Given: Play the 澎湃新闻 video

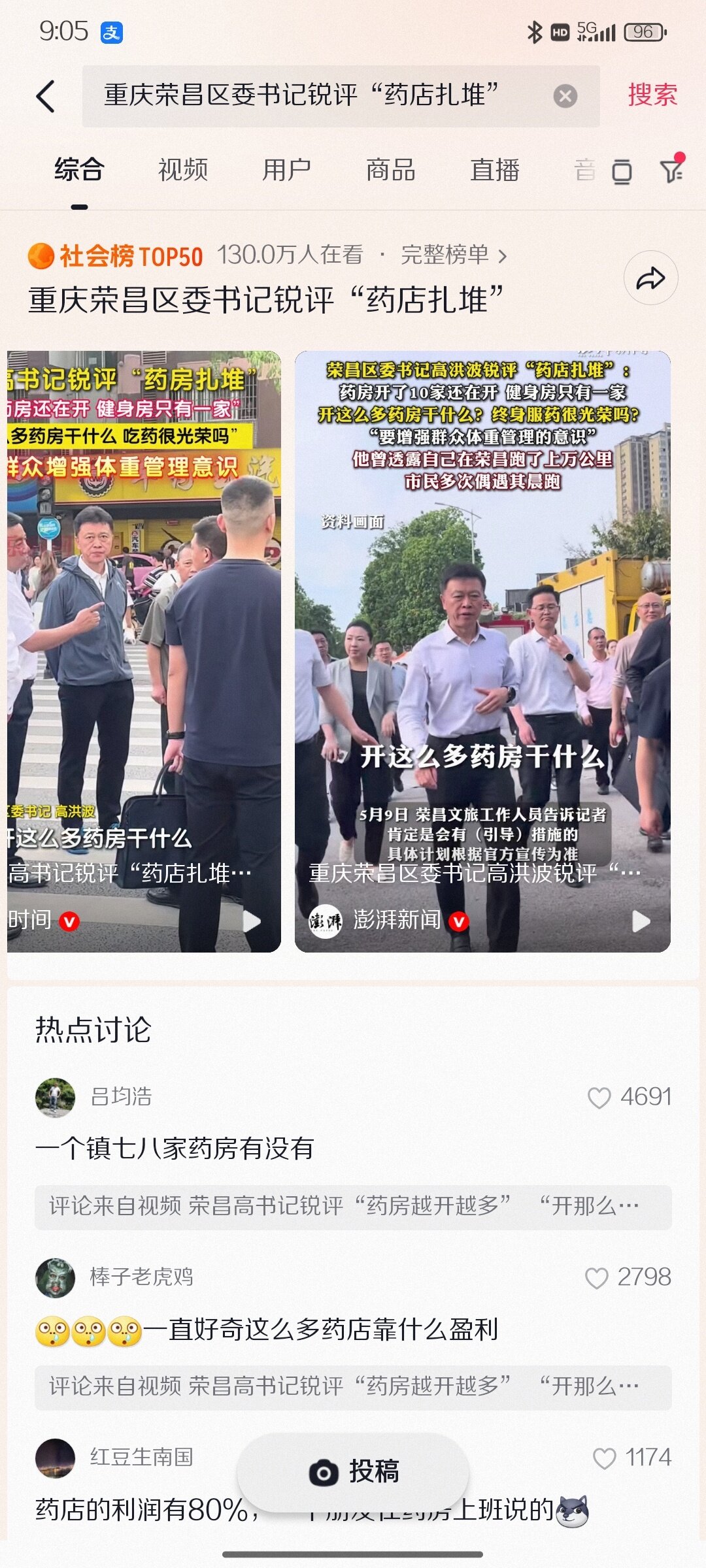Looking at the screenshot, I should 482,651.
